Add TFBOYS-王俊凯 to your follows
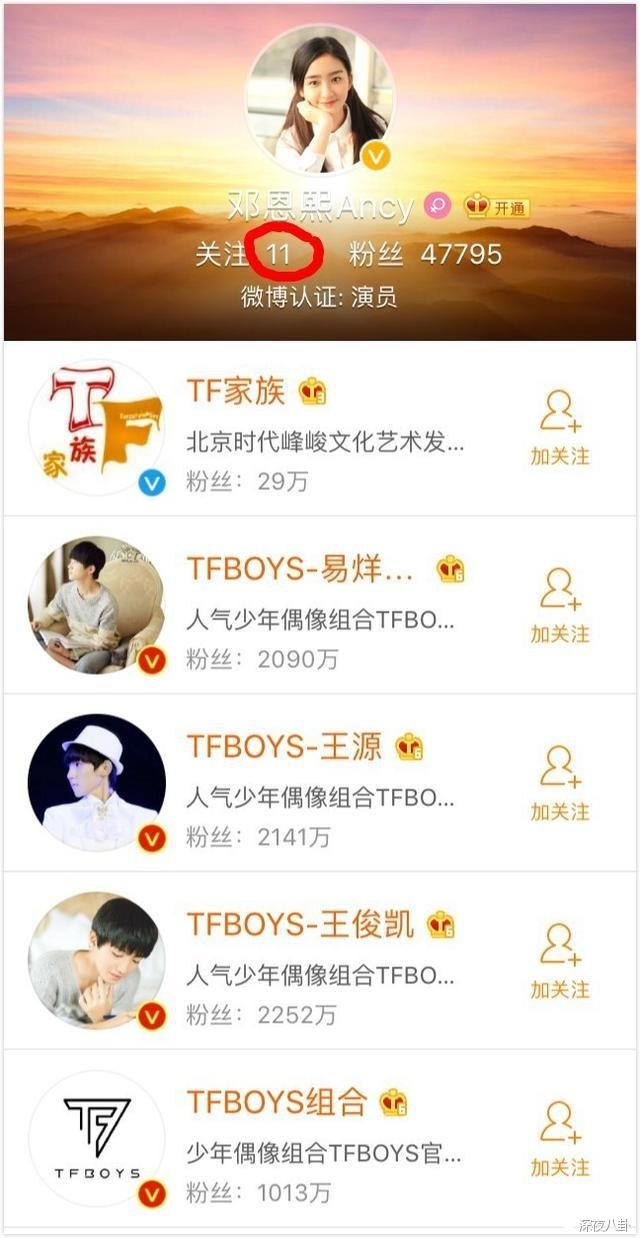This screenshot has width=640, height=1239. (559, 962)
